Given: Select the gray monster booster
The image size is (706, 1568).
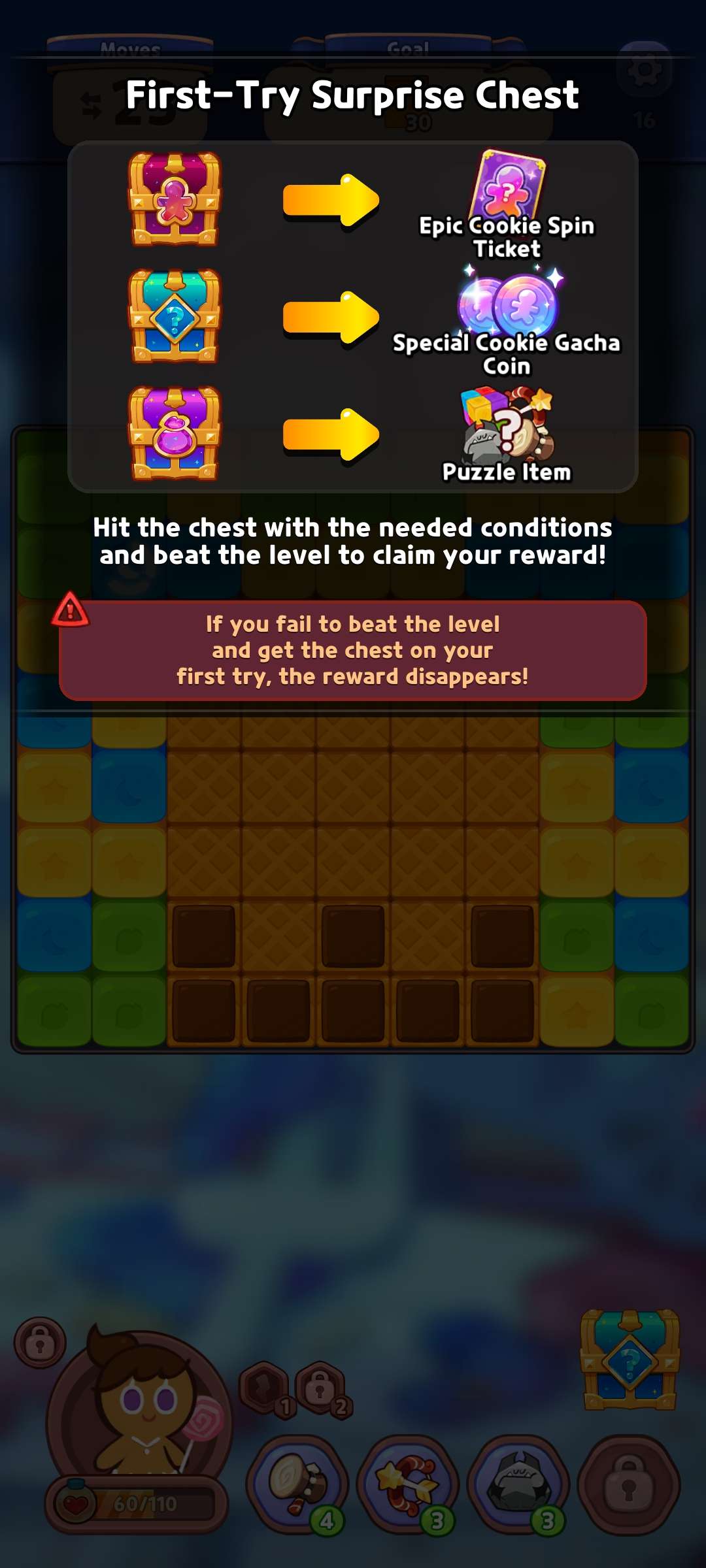Looking at the screenshot, I should coord(519,1484).
